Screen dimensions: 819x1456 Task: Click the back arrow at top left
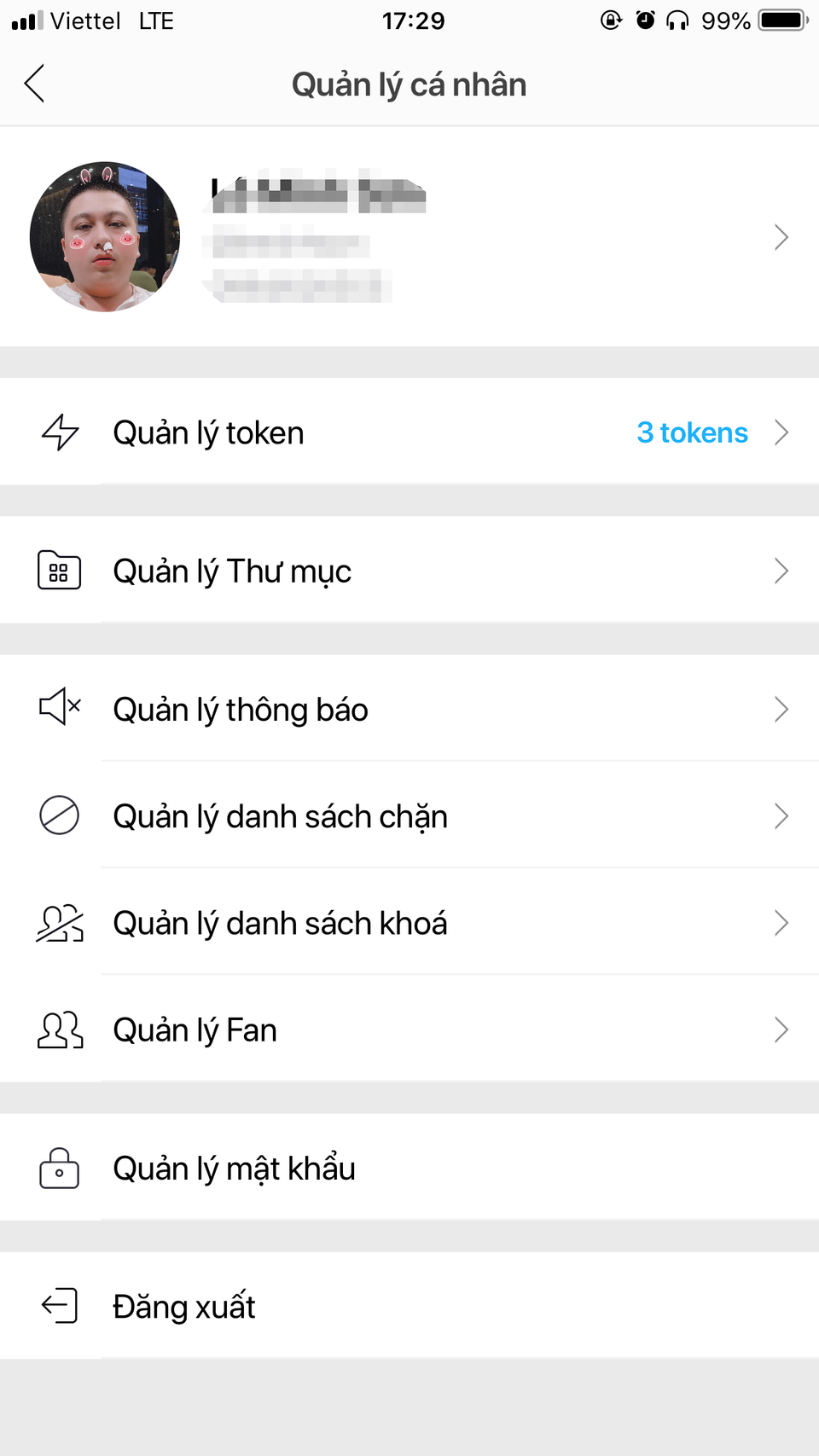[34, 84]
